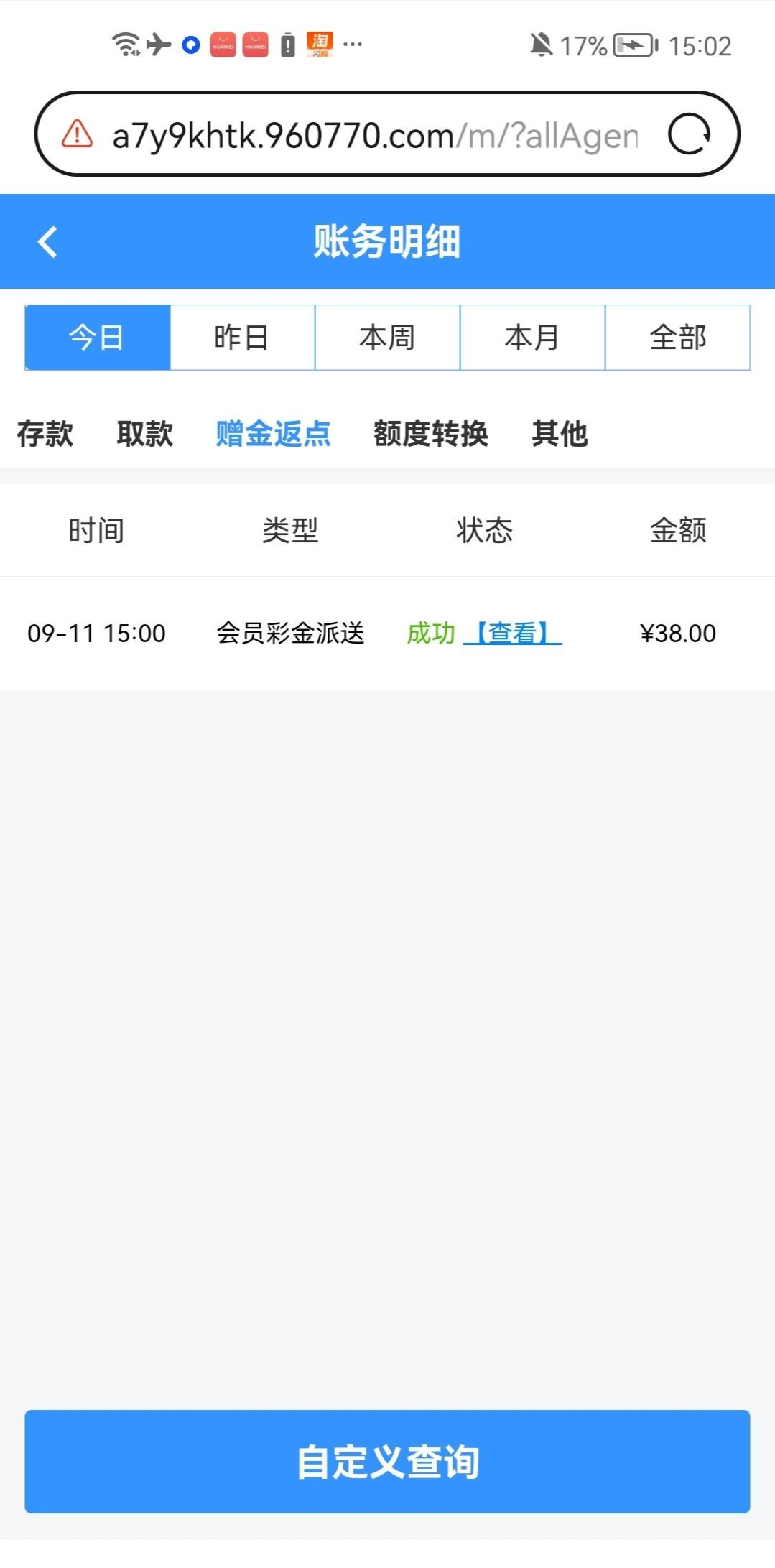Show records for 本周
The width and height of the screenshot is (775, 1568).
point(387,338)
